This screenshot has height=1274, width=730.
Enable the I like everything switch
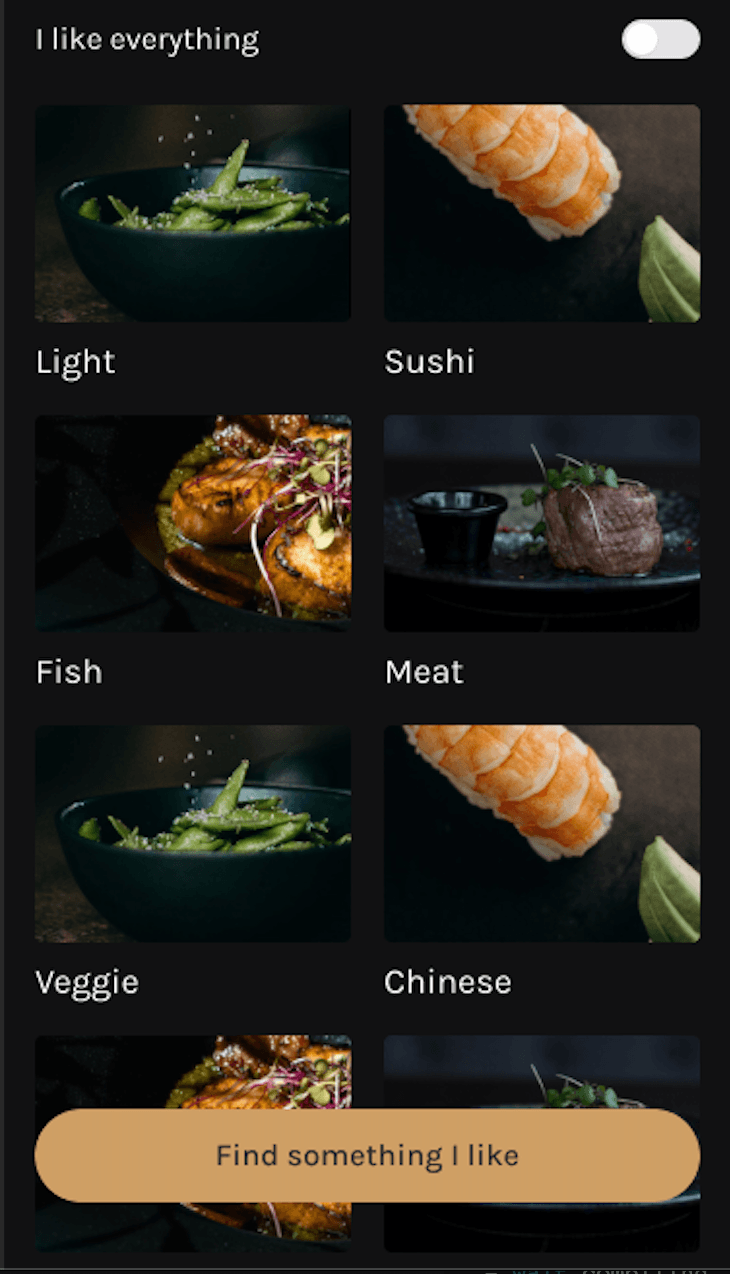[x=660, y=40]
